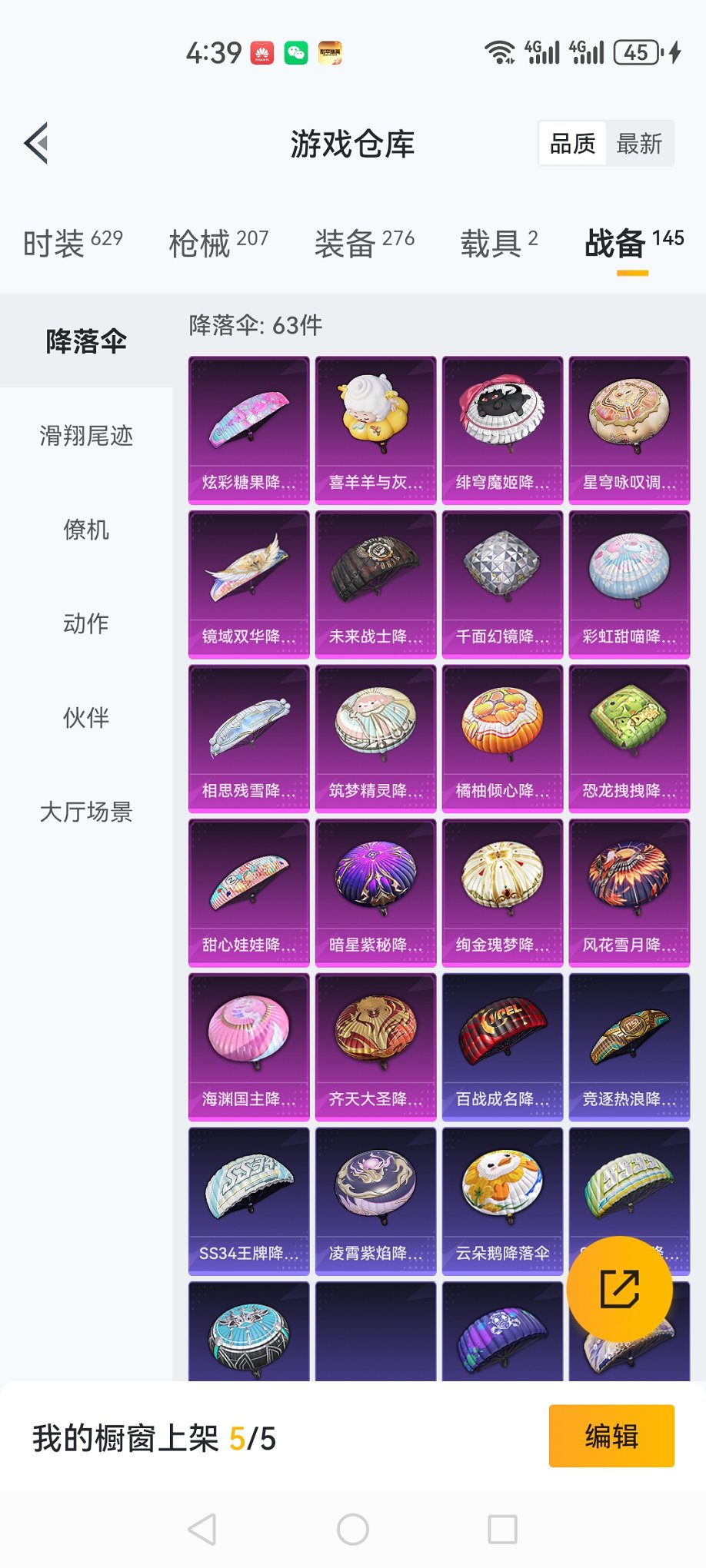Go back from the 游戏仓库 page

pos(36,143)
